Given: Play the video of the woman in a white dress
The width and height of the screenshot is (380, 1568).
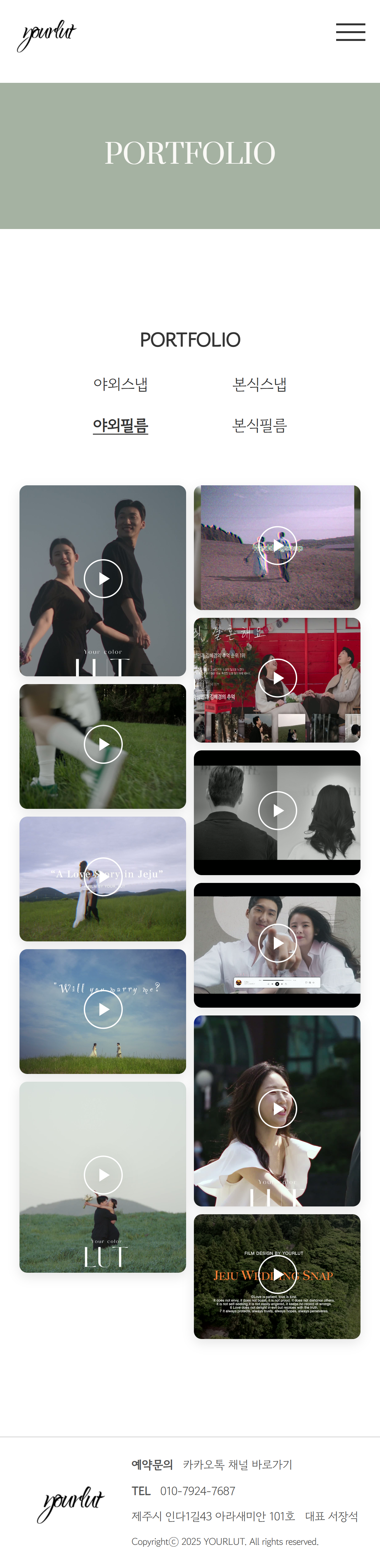Looking at the screenshot, I should tap(277, 1109).
